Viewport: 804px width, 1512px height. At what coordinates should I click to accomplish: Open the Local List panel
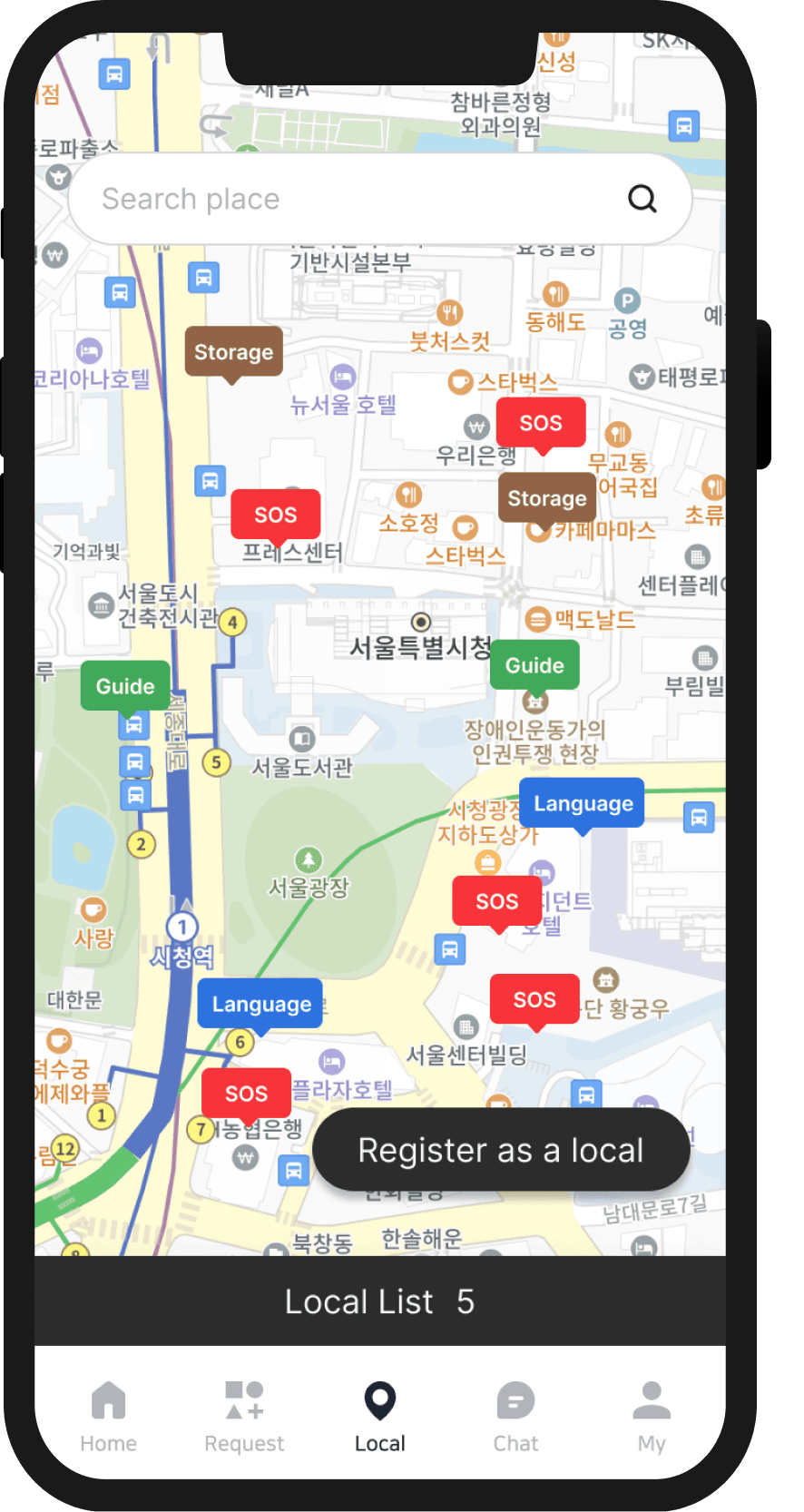380,1301
